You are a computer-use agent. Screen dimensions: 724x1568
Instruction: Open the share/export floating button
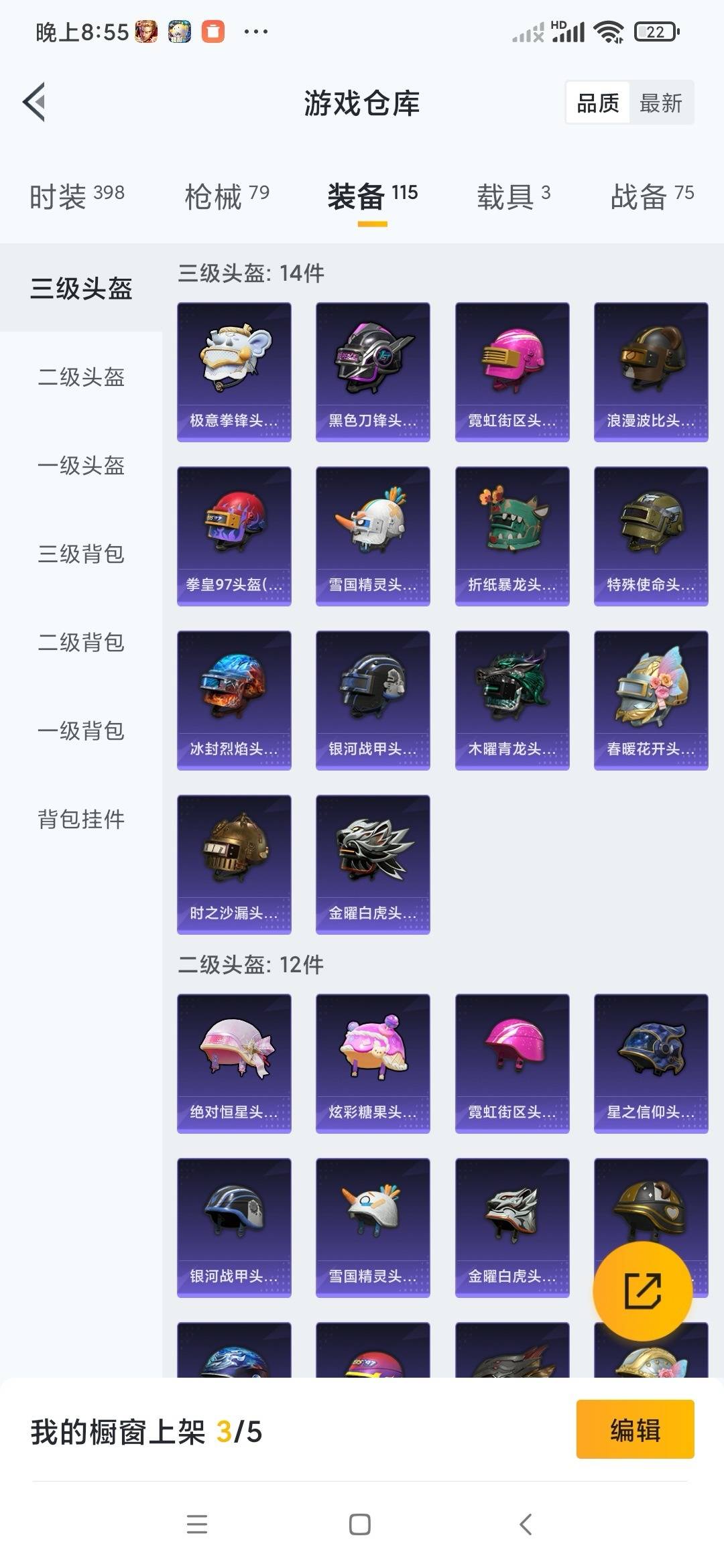click(x=643, y=1293)
